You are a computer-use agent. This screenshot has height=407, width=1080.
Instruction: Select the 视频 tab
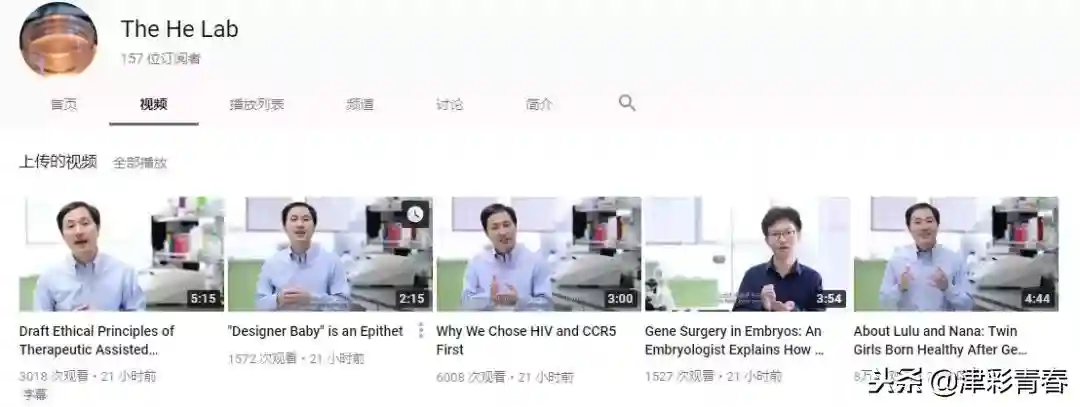(154, 105)
